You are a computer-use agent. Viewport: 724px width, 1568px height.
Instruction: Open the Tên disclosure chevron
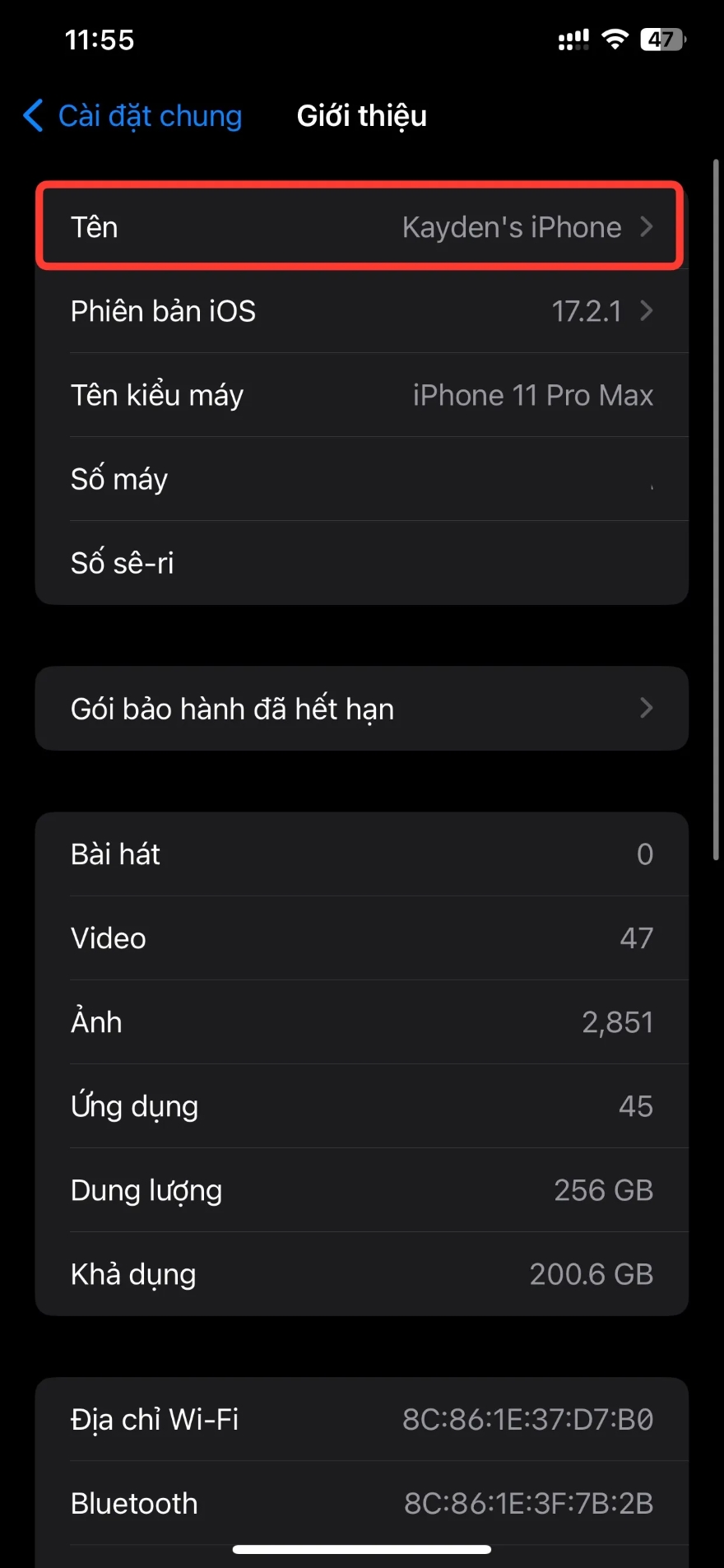pos(647,226)
